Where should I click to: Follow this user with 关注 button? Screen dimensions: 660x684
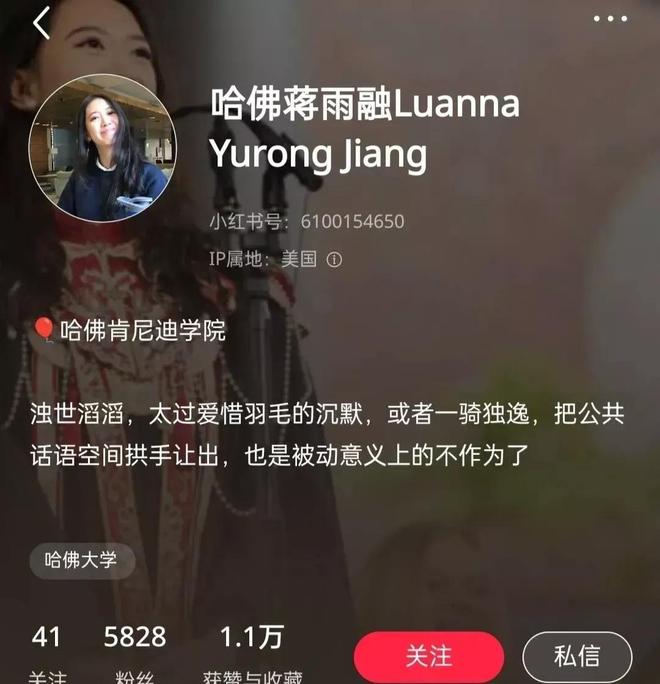coord(429,657)
